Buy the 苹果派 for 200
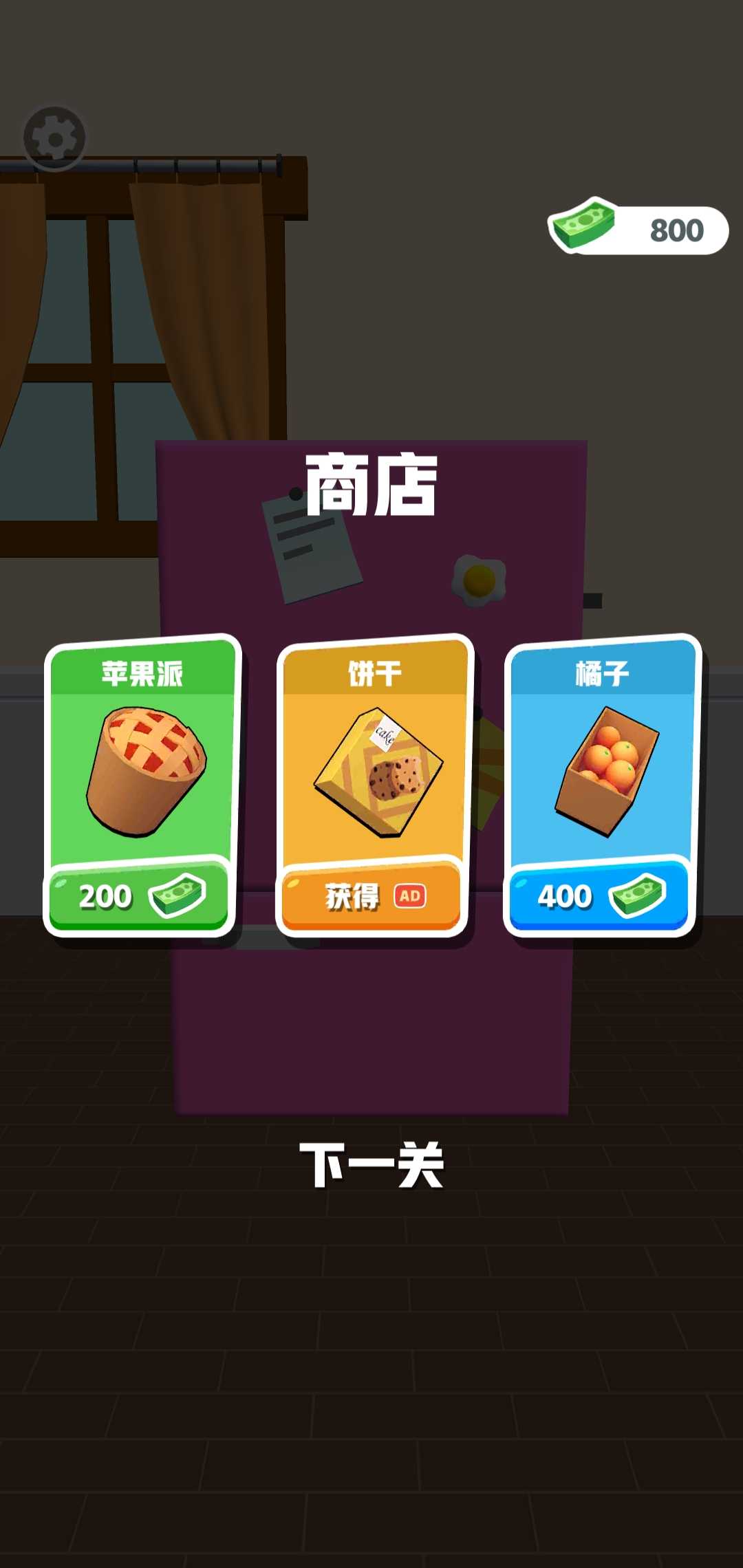The image size is (743, 1568). point(140,895)
